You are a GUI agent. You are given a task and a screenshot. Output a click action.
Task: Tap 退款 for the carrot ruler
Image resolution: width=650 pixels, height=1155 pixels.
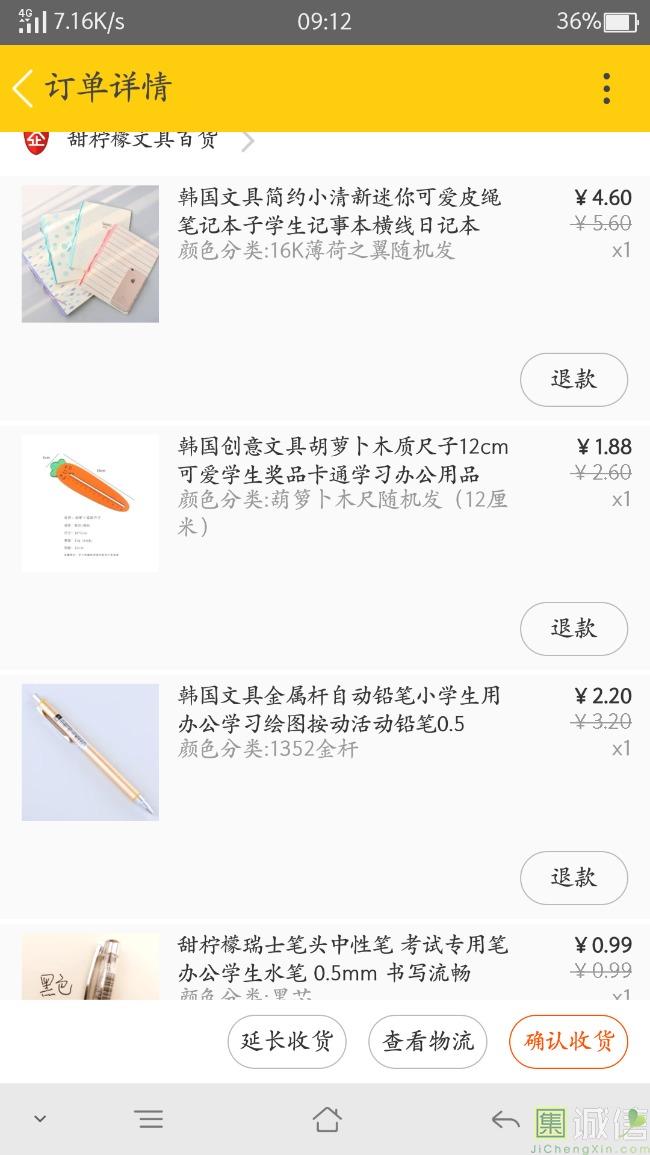point(573,629)
